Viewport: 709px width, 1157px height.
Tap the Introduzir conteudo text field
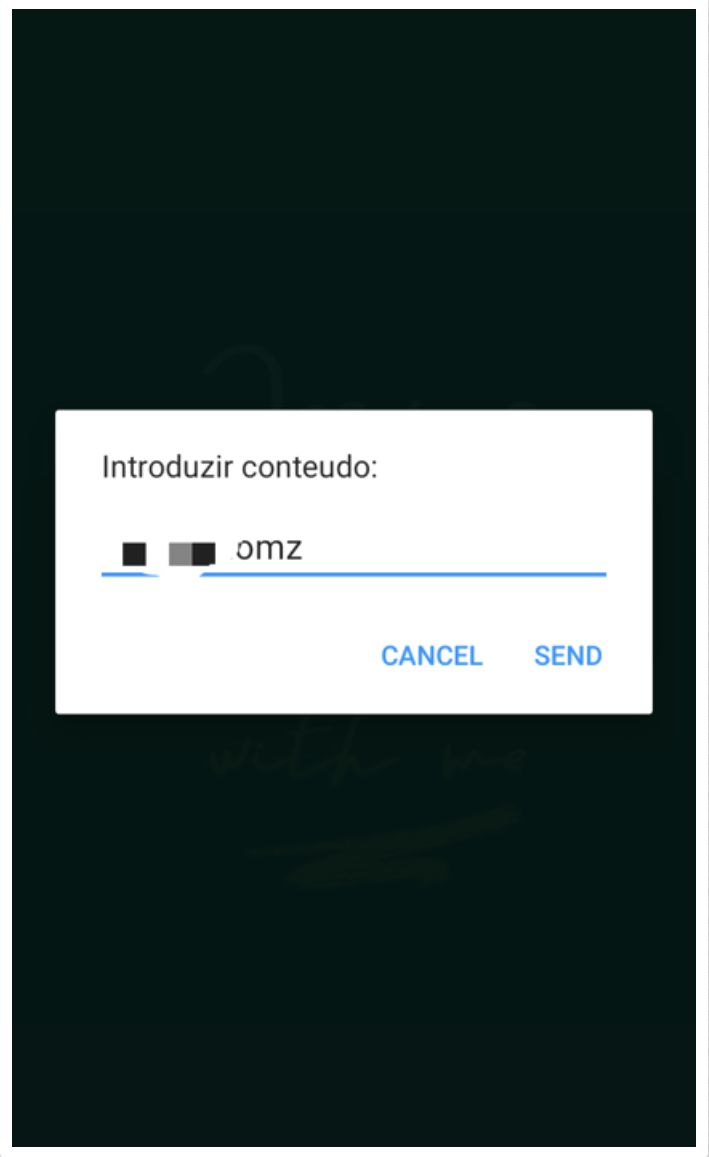[353, 551]
